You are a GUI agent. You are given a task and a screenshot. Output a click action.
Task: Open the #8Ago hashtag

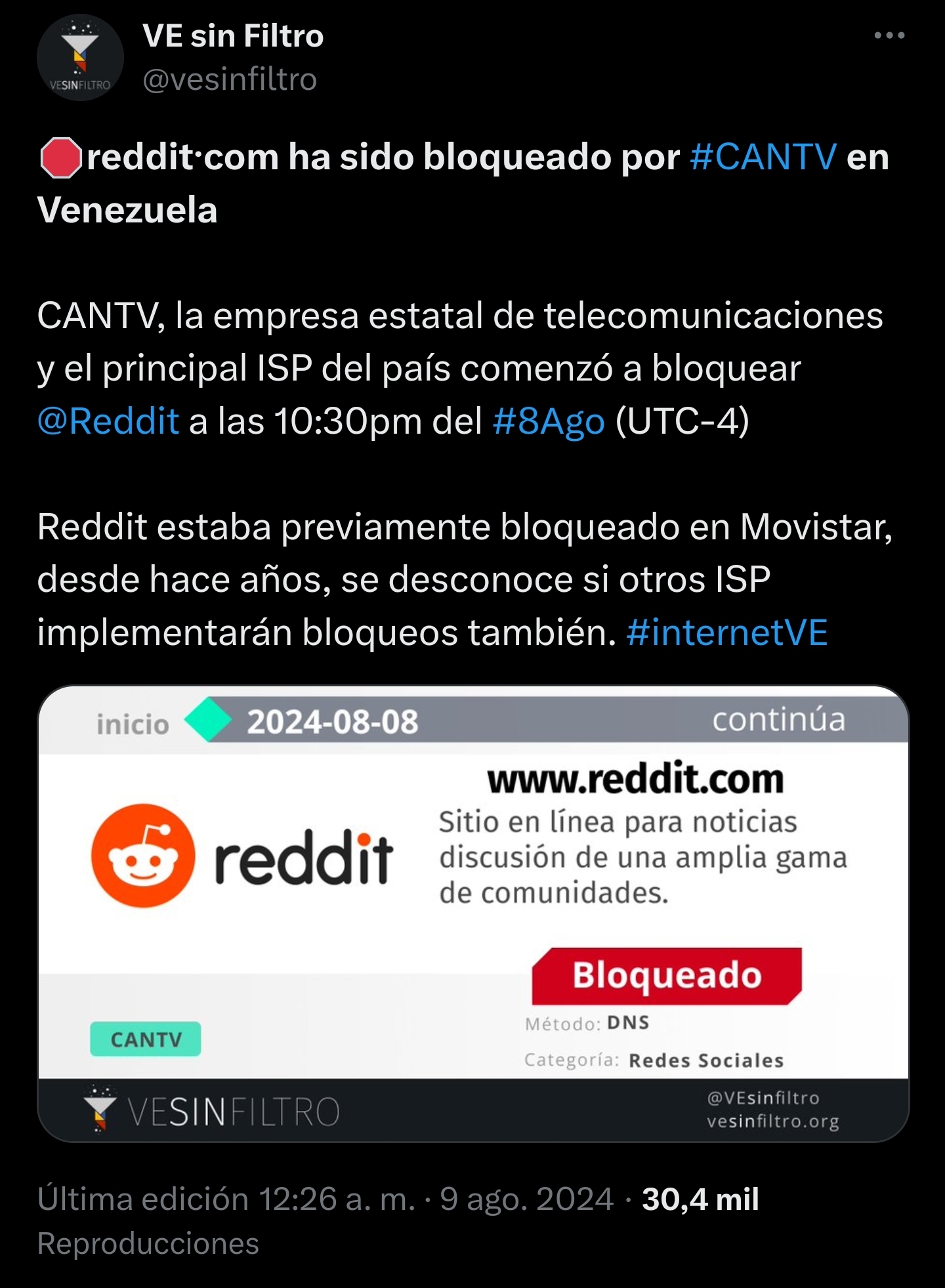[x=548, y=421]
